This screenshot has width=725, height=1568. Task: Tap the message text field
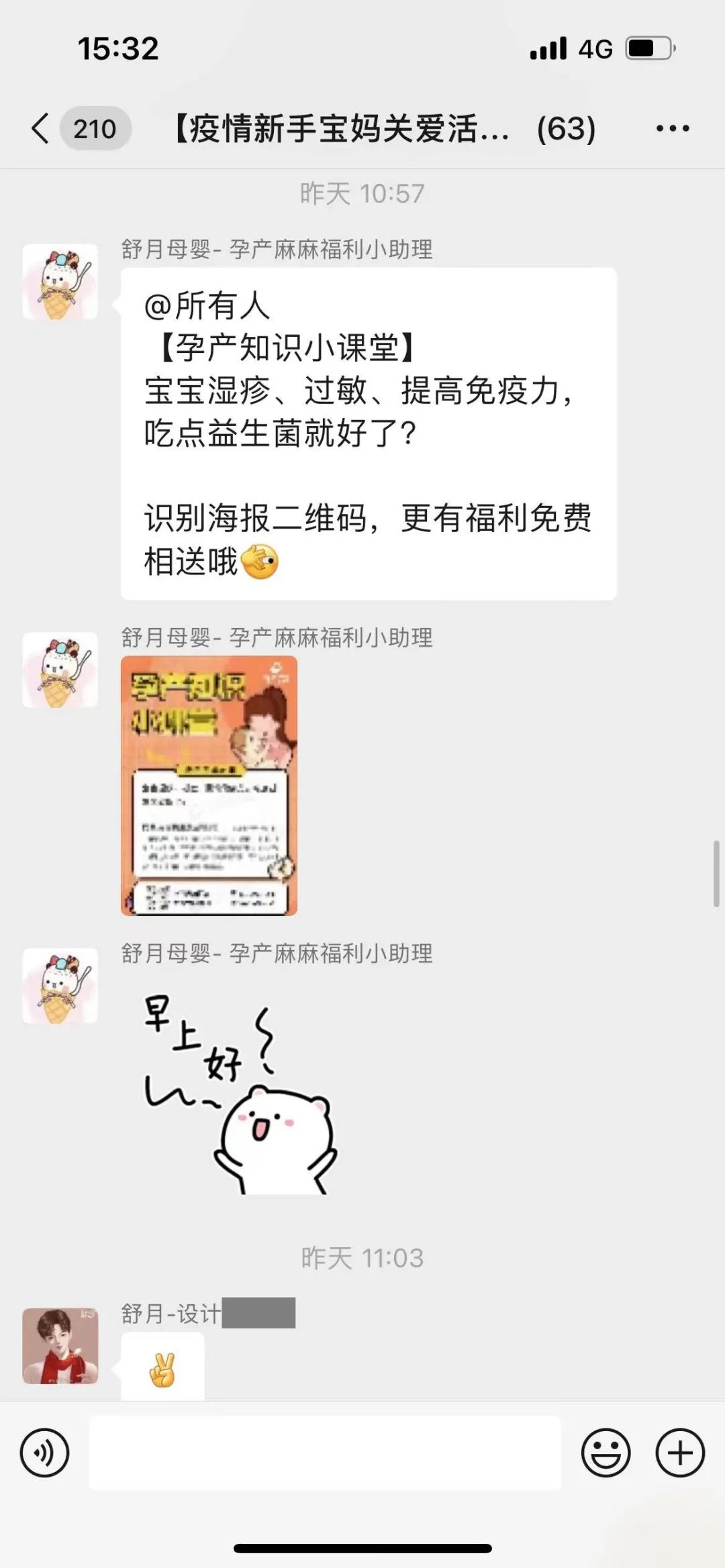click(325, 1453)
